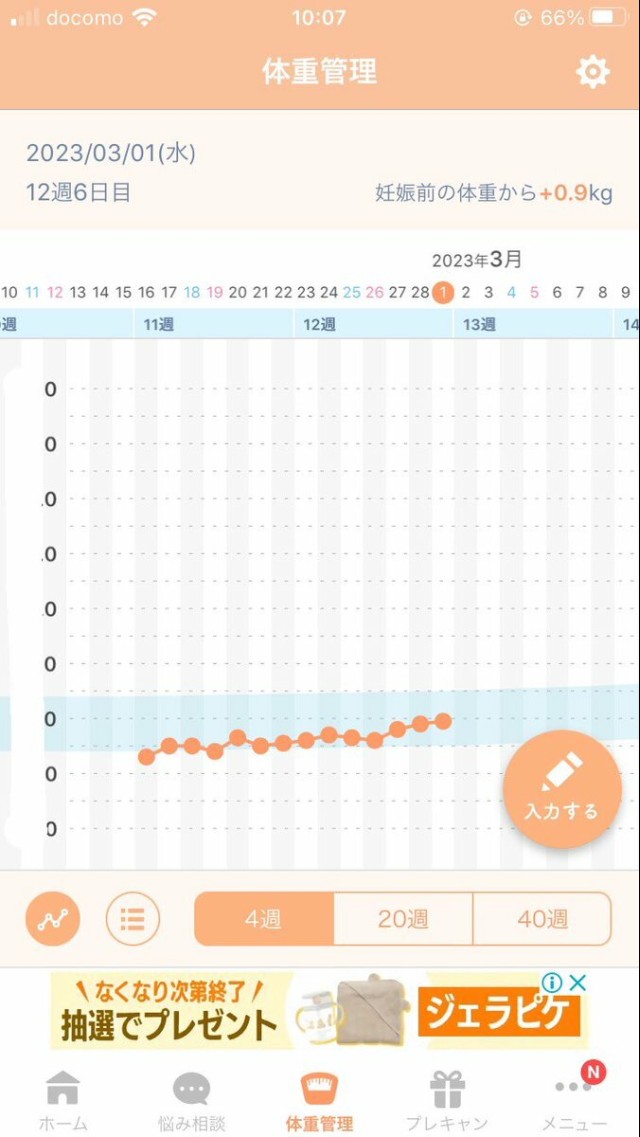The image size is (640, 1137).
Task: Select the 40週 range
Action: (x=542, y=919)
